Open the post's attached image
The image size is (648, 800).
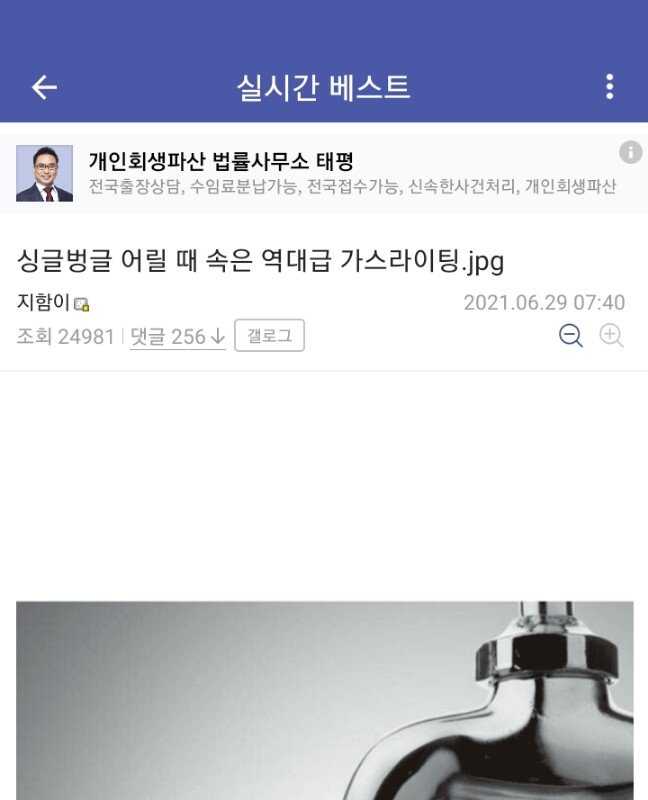[324, 700]
